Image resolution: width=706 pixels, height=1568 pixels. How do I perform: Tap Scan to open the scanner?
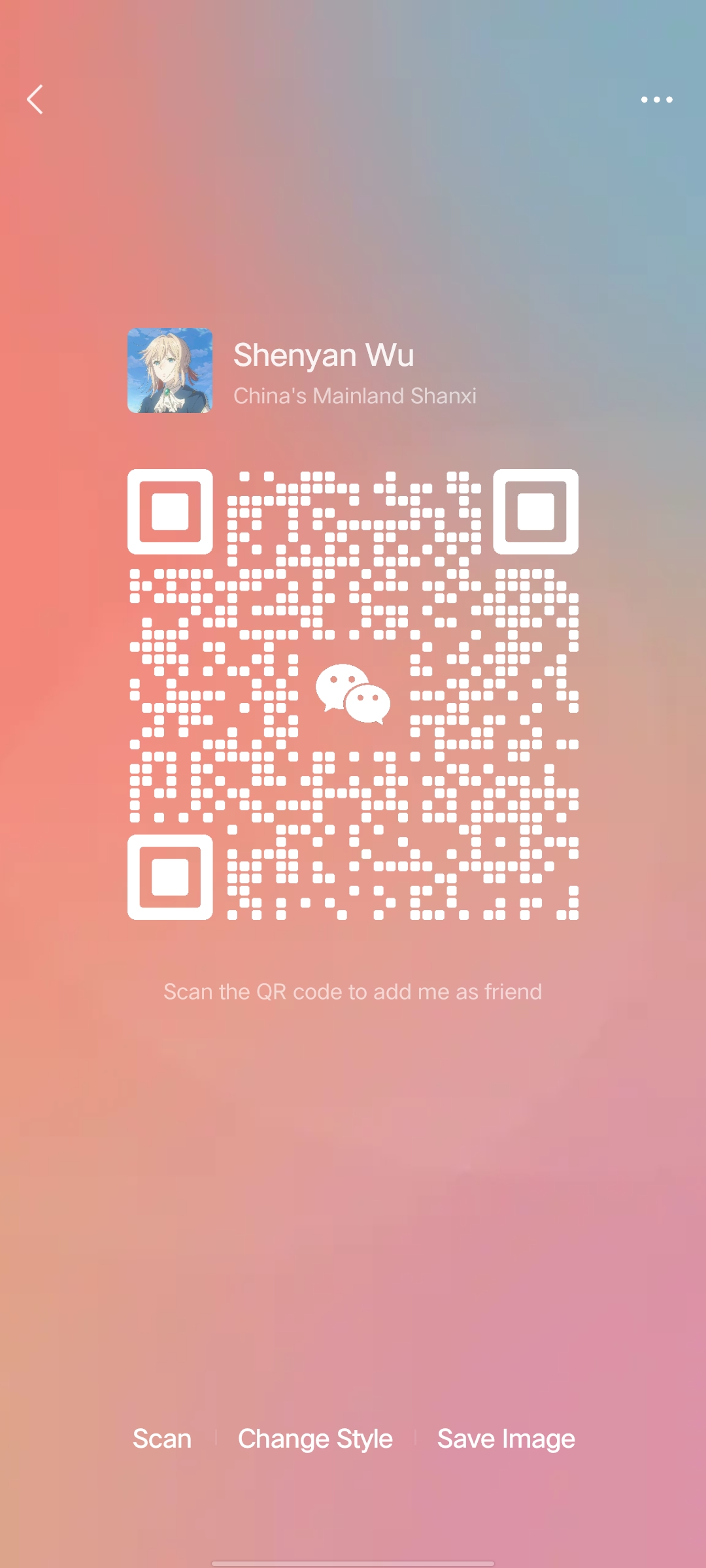[x=162, y=1439]
